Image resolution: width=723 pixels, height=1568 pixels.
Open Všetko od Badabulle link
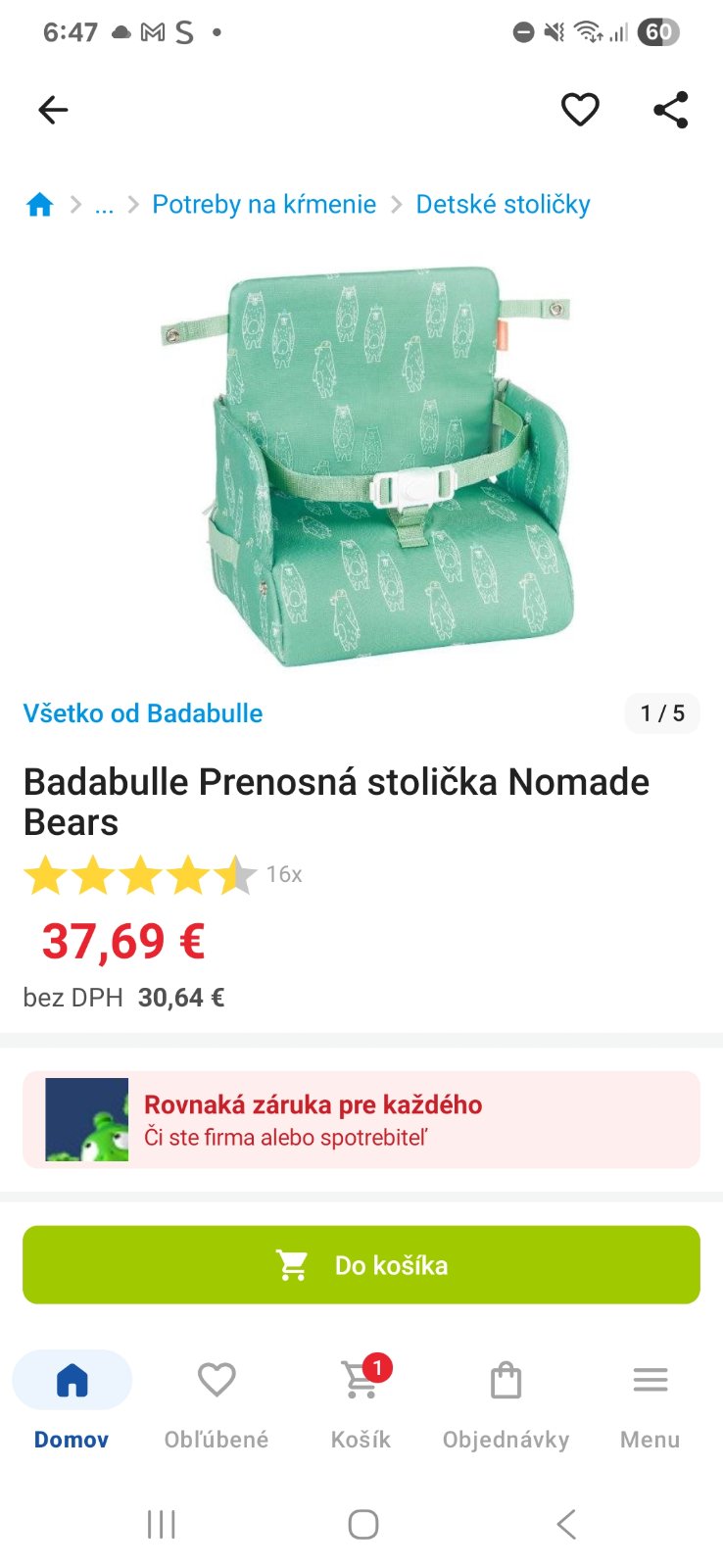(143, 713)
